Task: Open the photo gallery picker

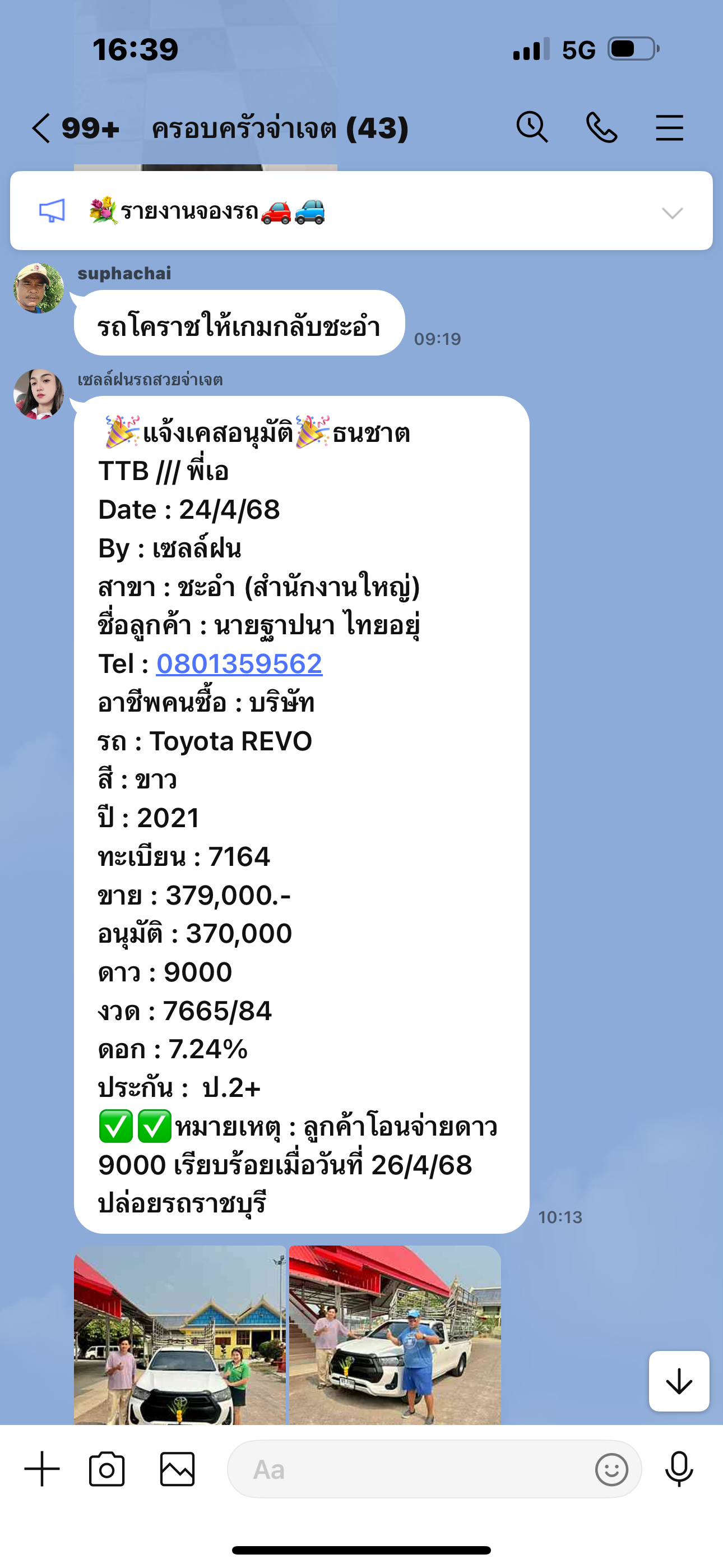Action: 177,1469
